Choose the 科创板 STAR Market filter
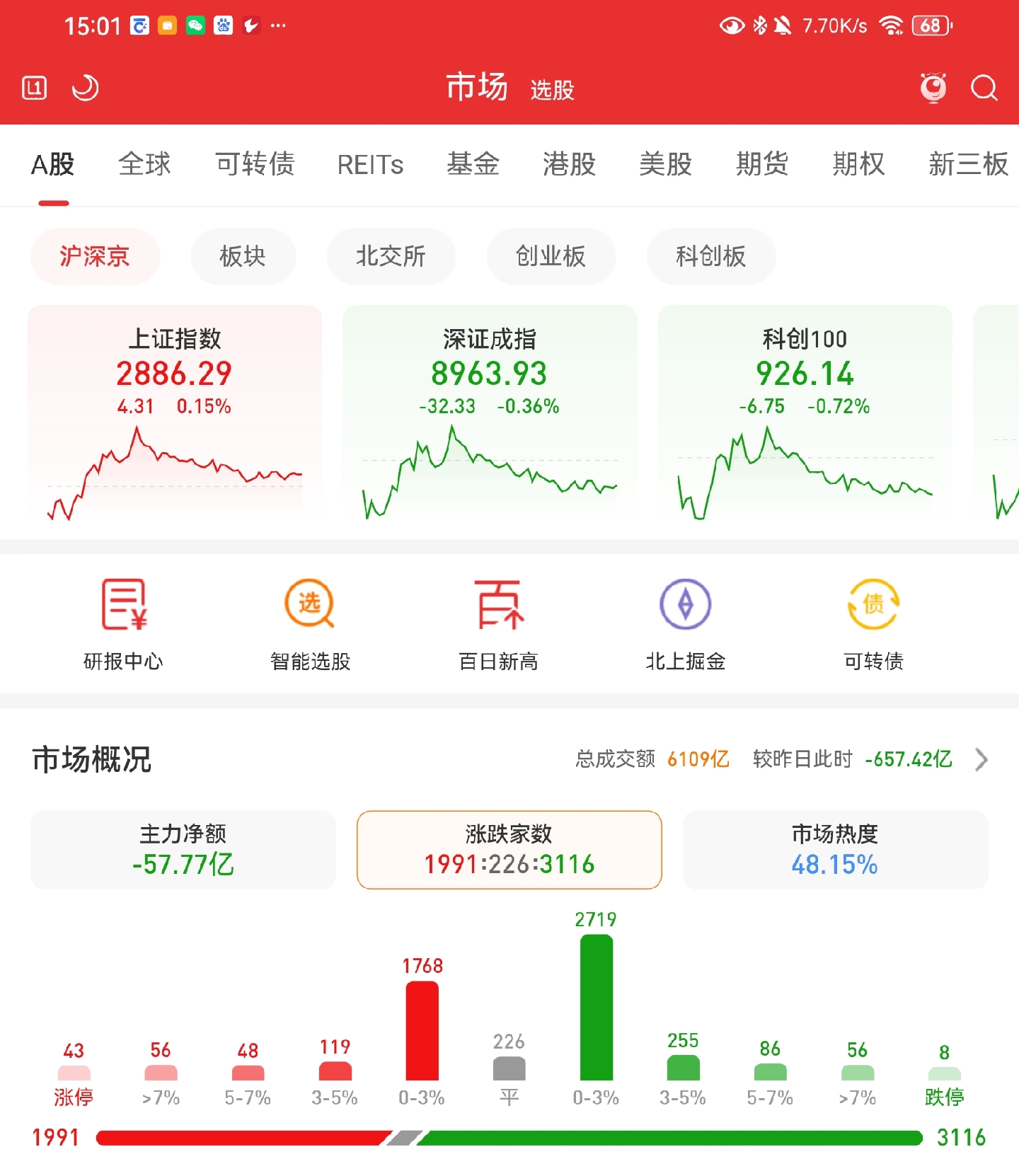 [710, 257]
